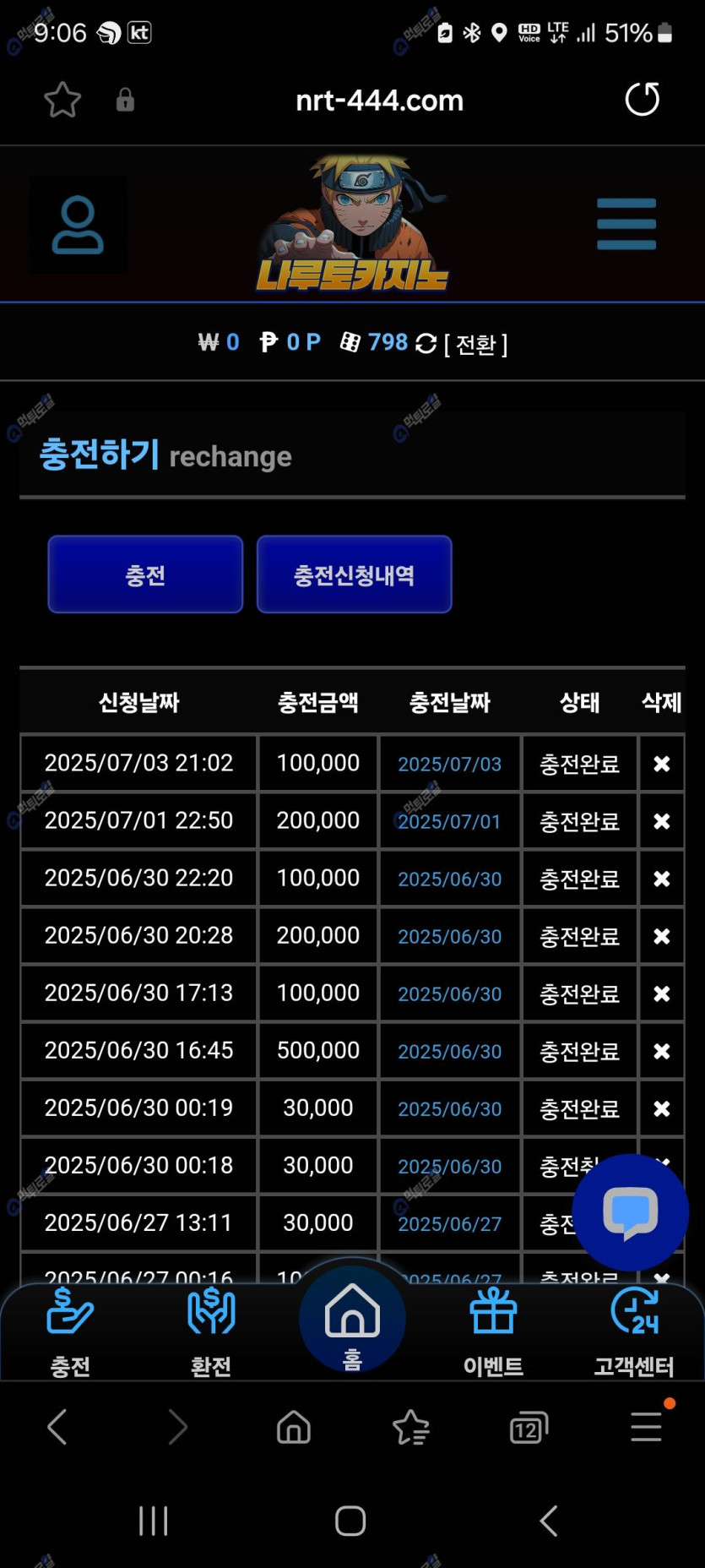Open the 이벤트 tab
The height and width of the screenshot is (1568, 705).
493,1331
